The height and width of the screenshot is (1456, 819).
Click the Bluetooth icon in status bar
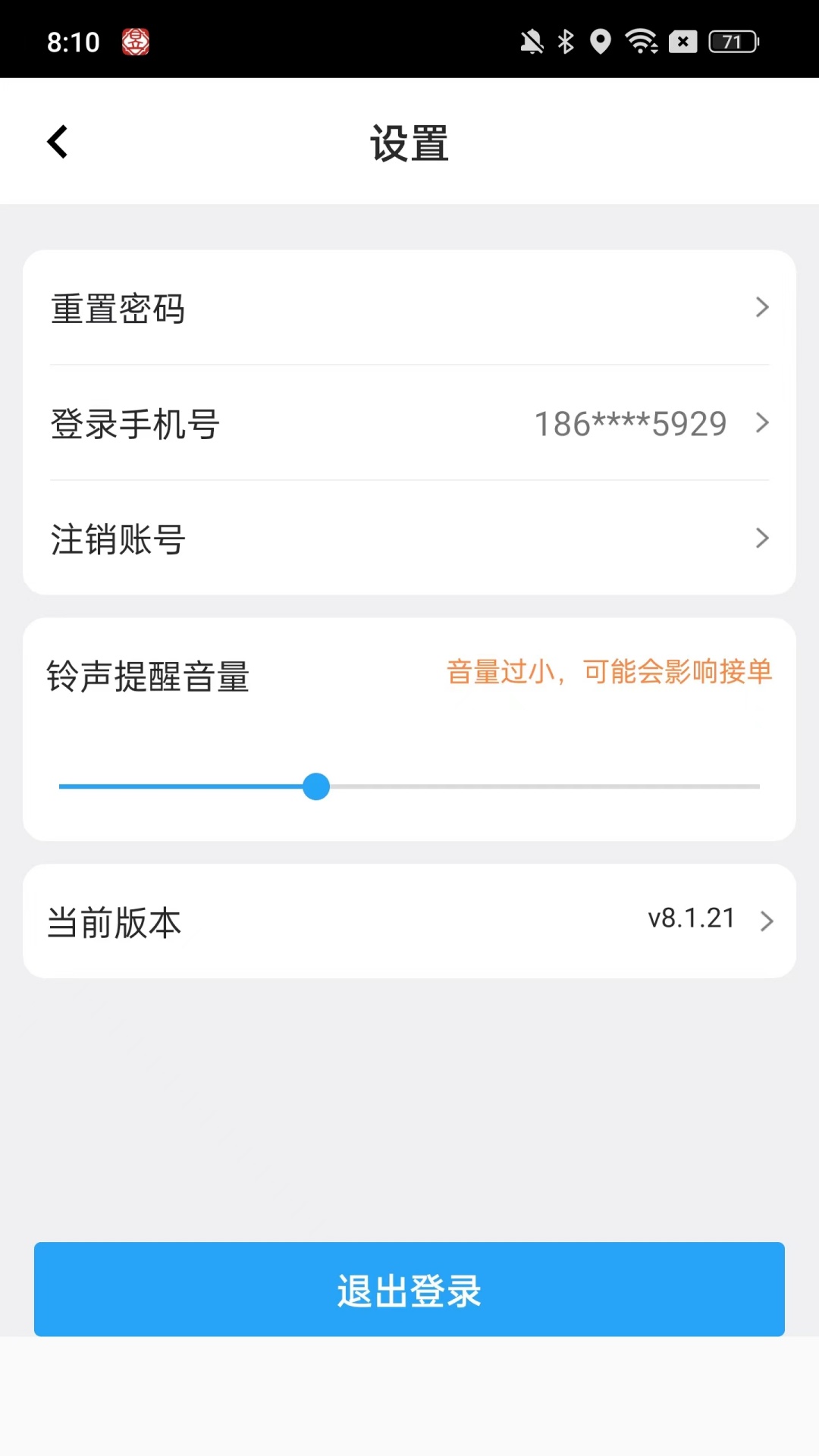(565, 42)
